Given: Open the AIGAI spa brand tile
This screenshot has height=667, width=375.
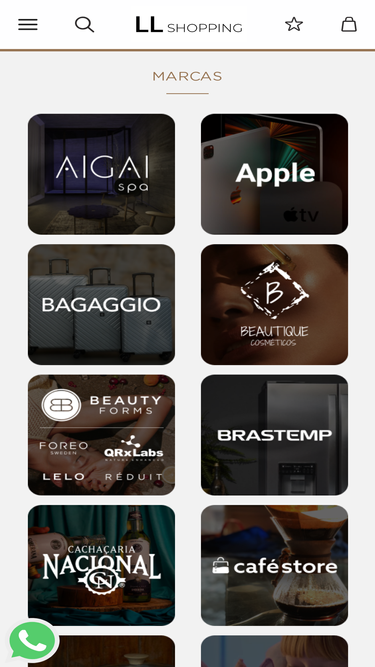Looking at the screenshot, I should coord(101,174).
